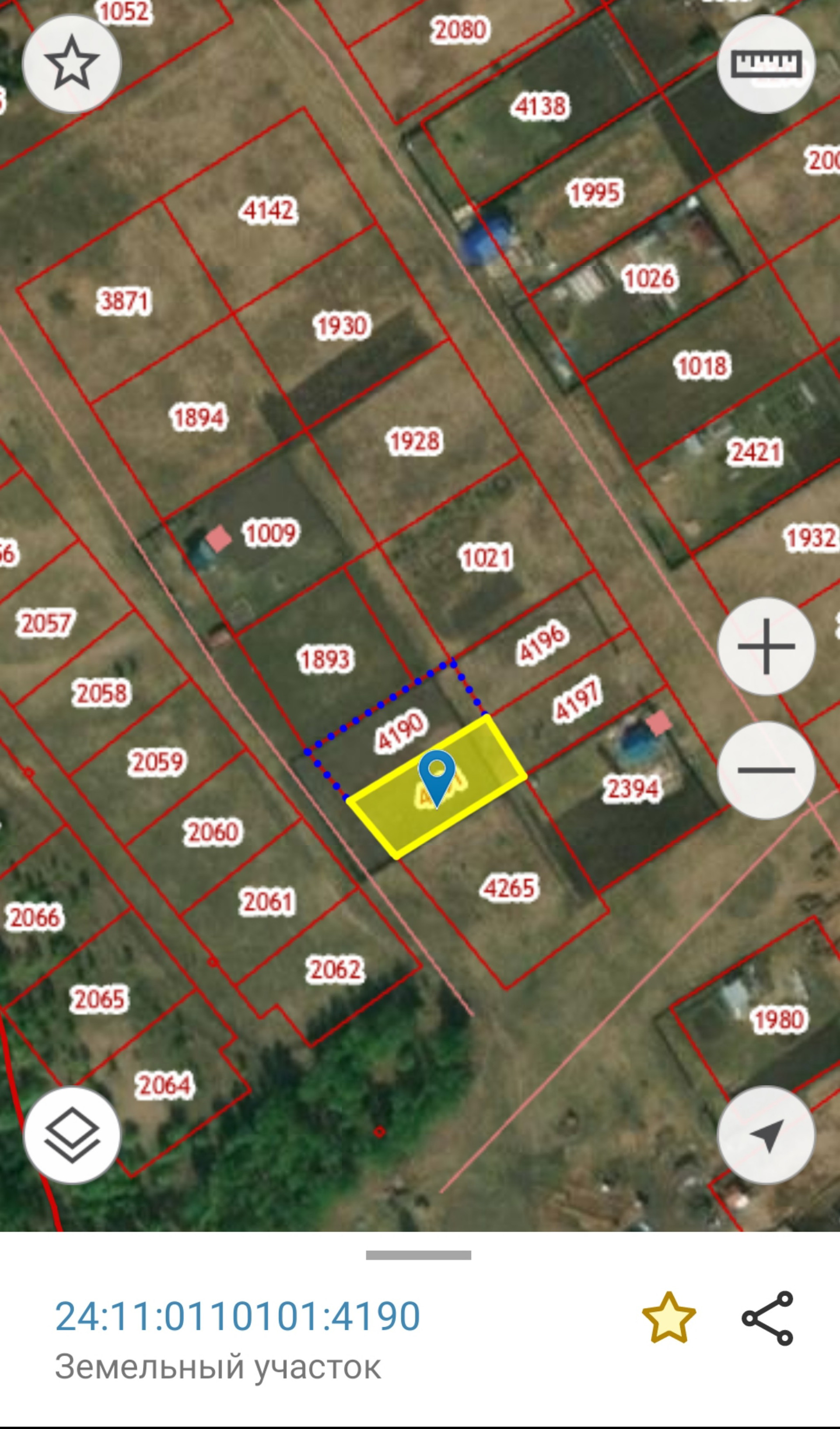Select parcel 2060 on the map
The width and height of the screenshot is (840, 1429).
pos(213,832)
